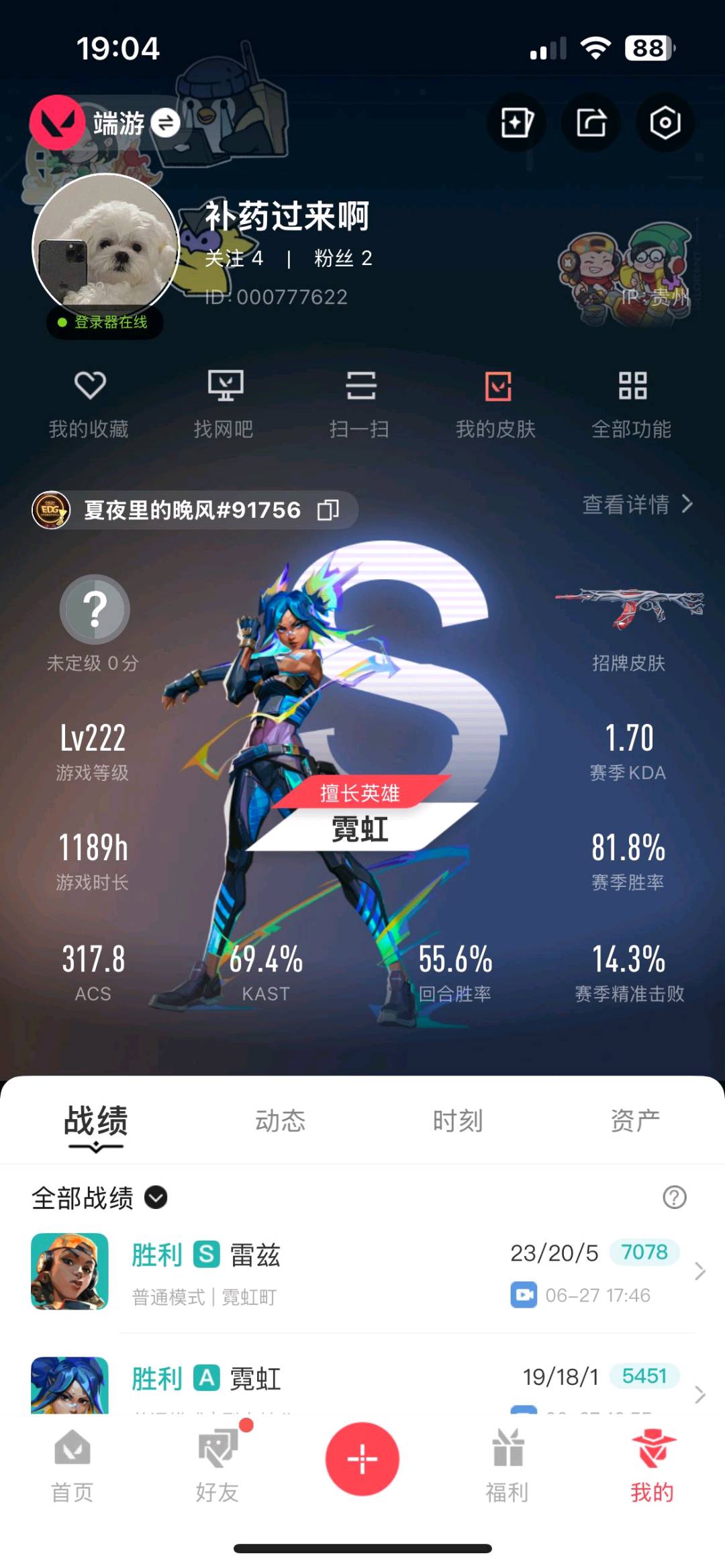Tap red plus button to create post
Viewport: 725px width, 1568px height.
[x=362, y=1459]
